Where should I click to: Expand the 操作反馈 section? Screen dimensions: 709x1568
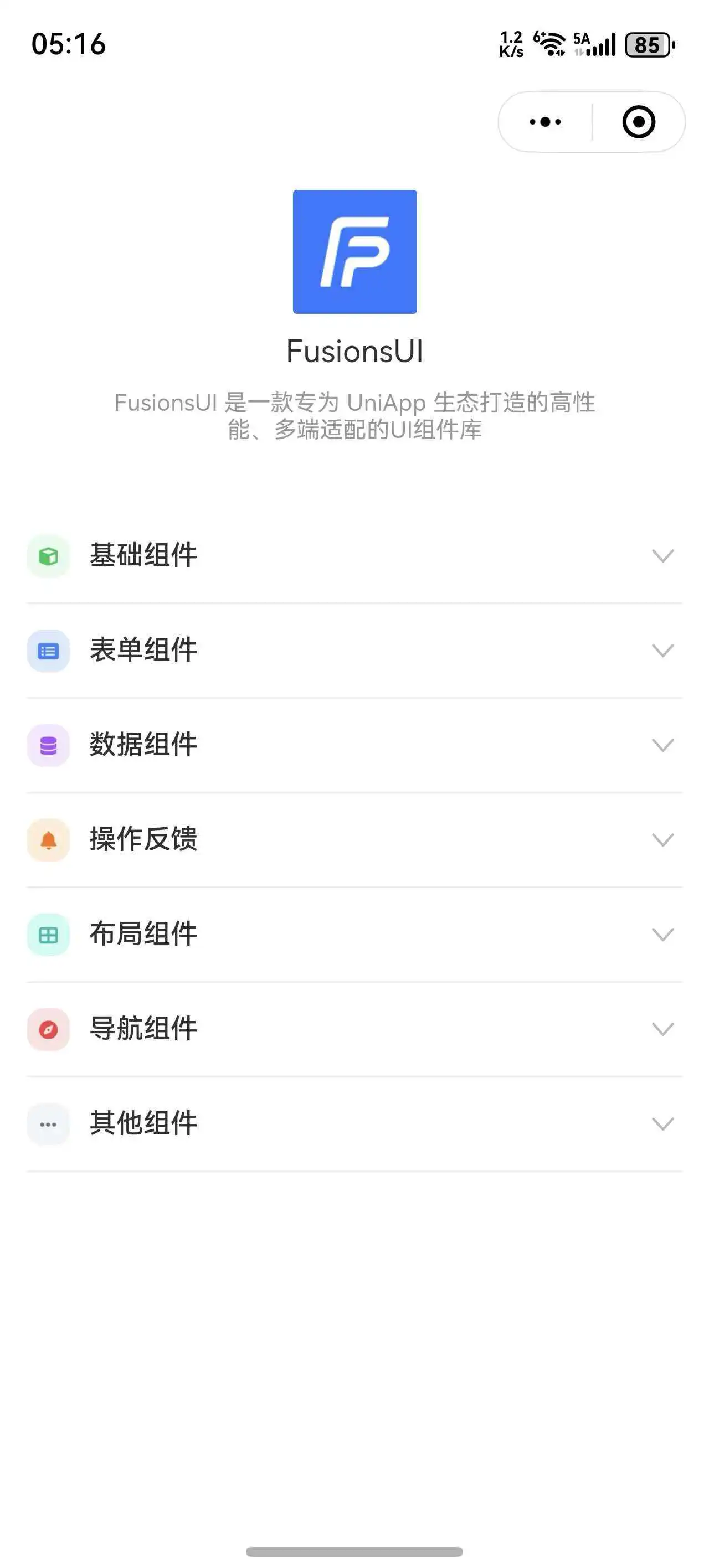tap(354, 839)
